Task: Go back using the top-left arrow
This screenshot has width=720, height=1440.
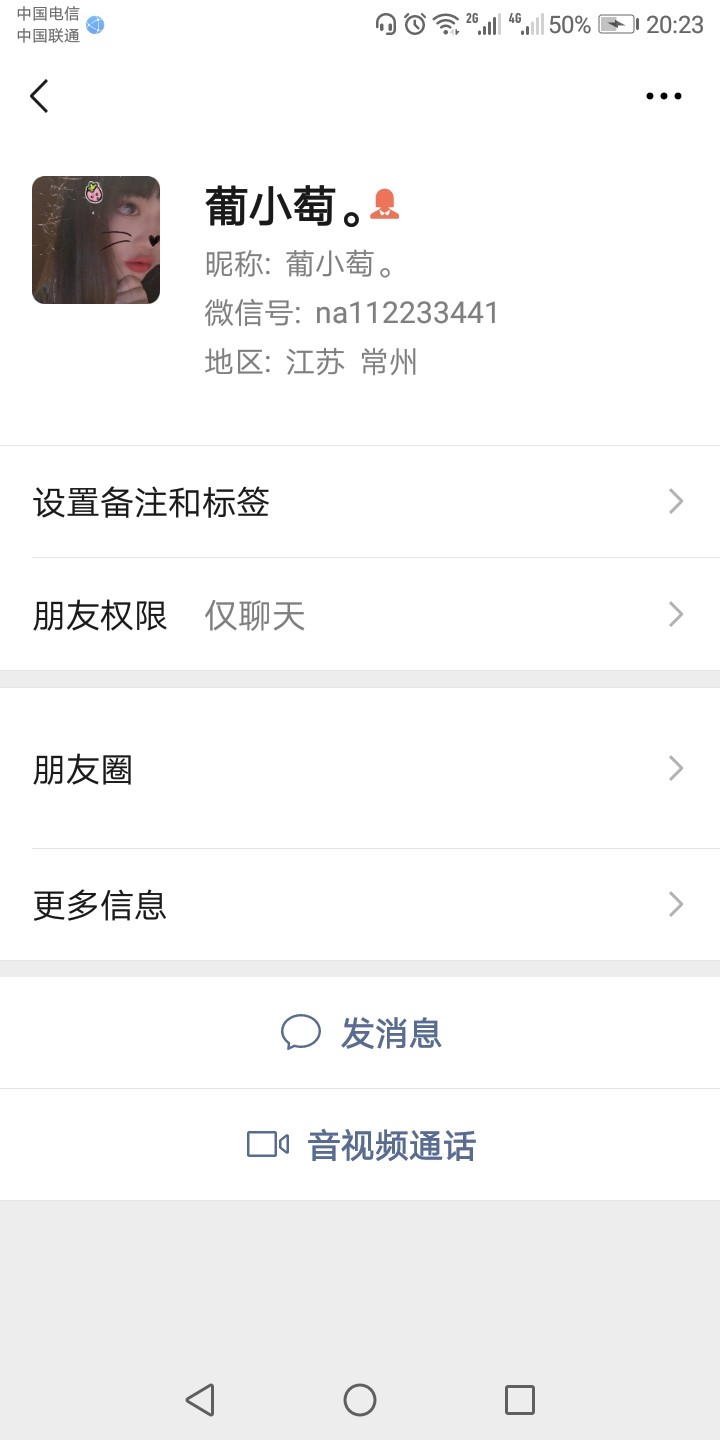Action: (x=39, y=96)
